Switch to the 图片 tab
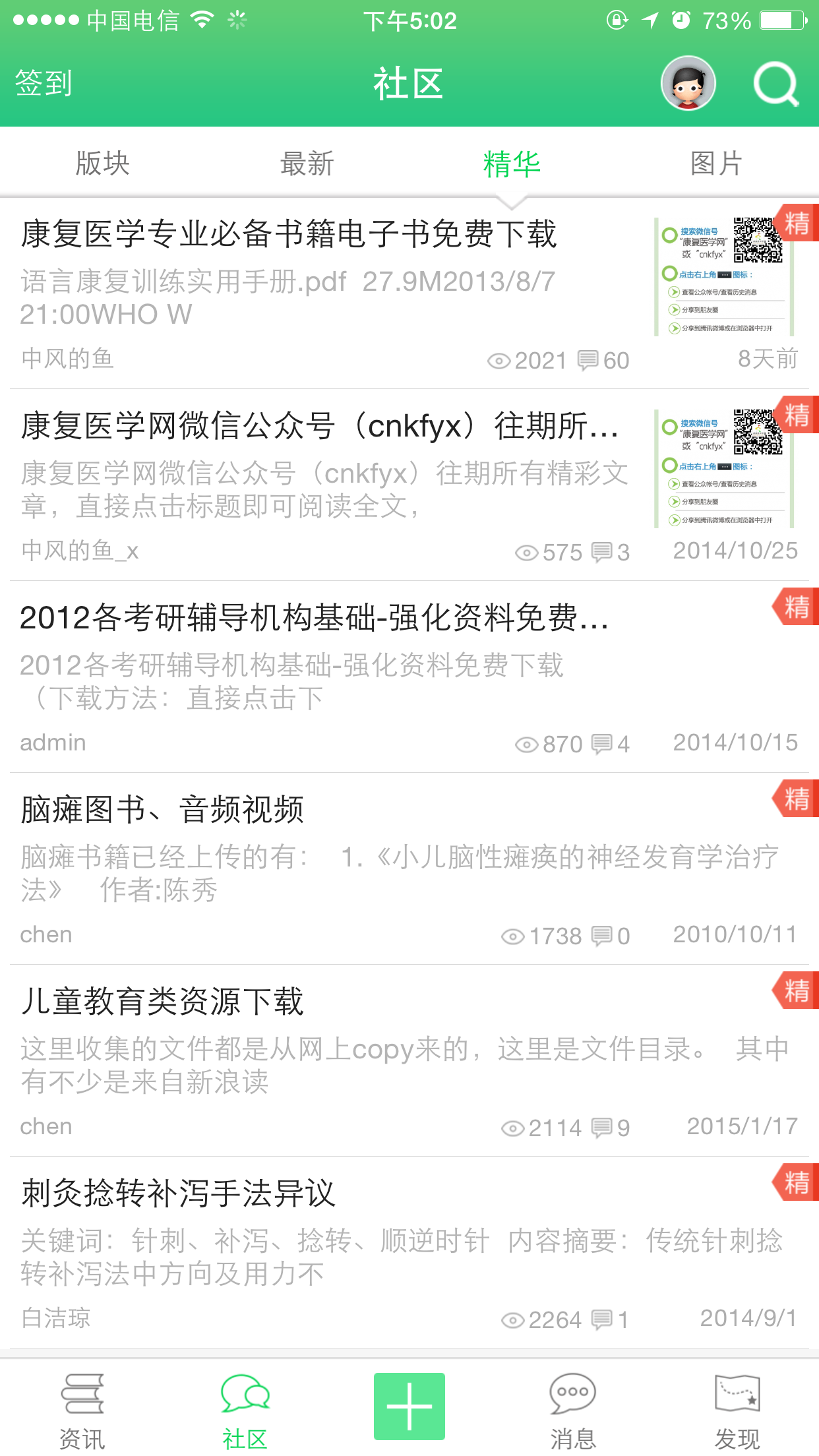Image resolution: width=819 pixels, height=1456 pixels. click(x=716, y=164)
